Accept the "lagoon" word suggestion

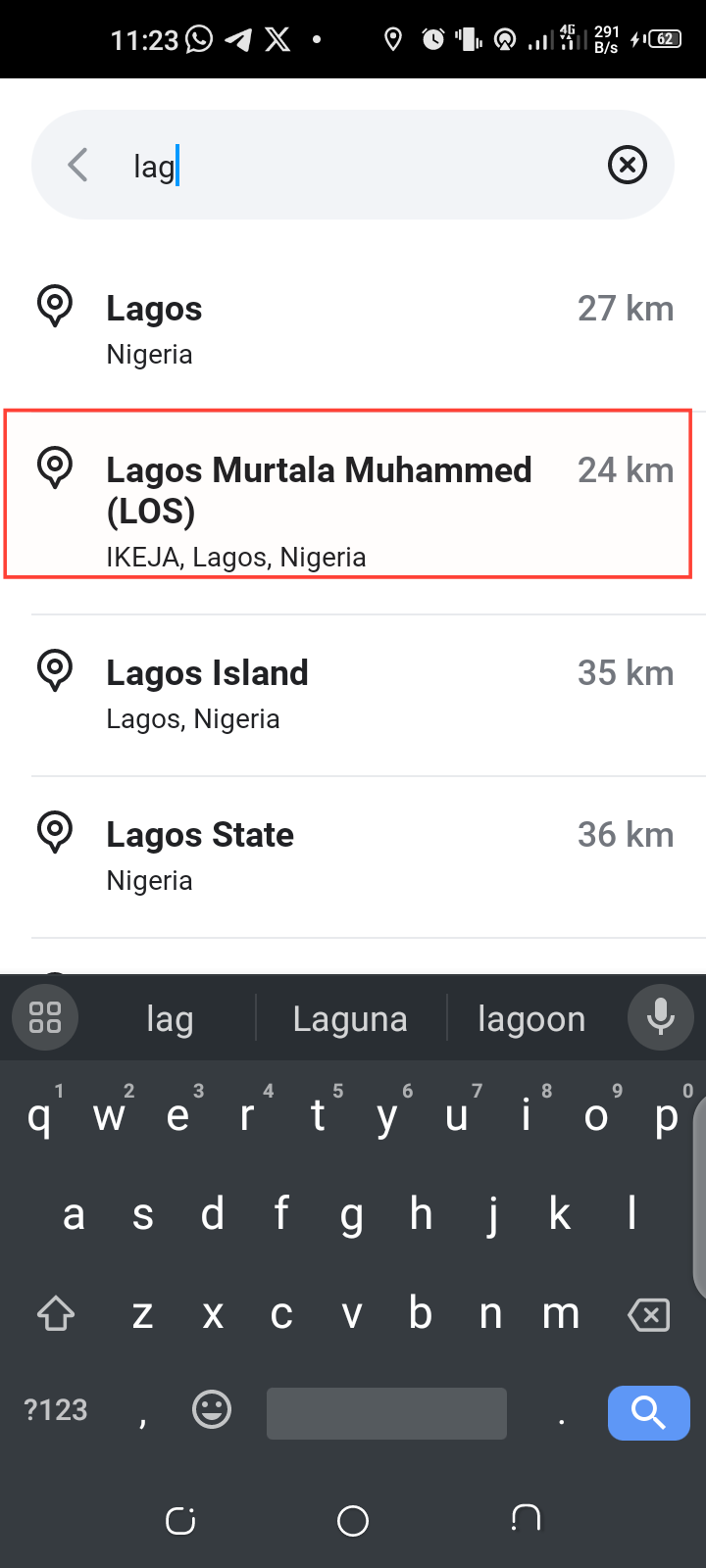531,1019
